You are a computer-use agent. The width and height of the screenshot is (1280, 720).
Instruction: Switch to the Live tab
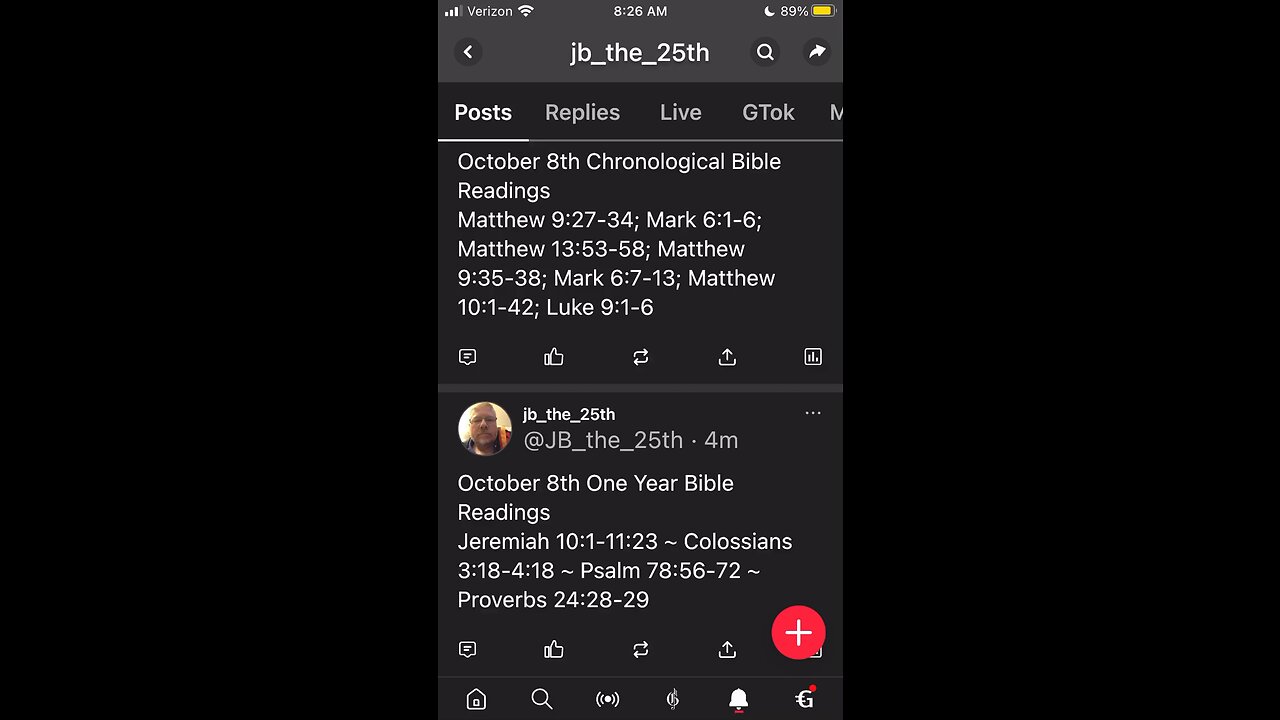(680, 113)
